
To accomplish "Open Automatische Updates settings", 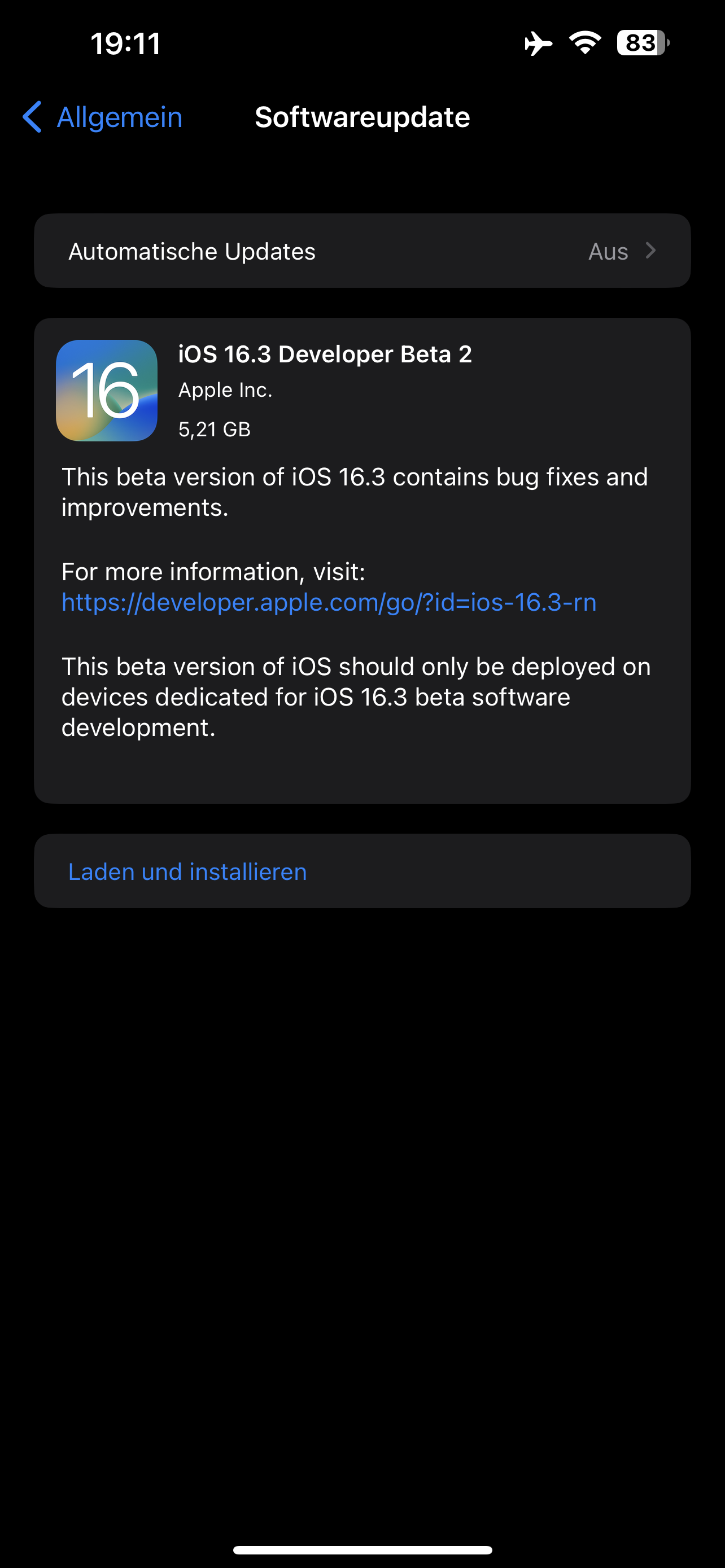I will [x=362, y=251].
